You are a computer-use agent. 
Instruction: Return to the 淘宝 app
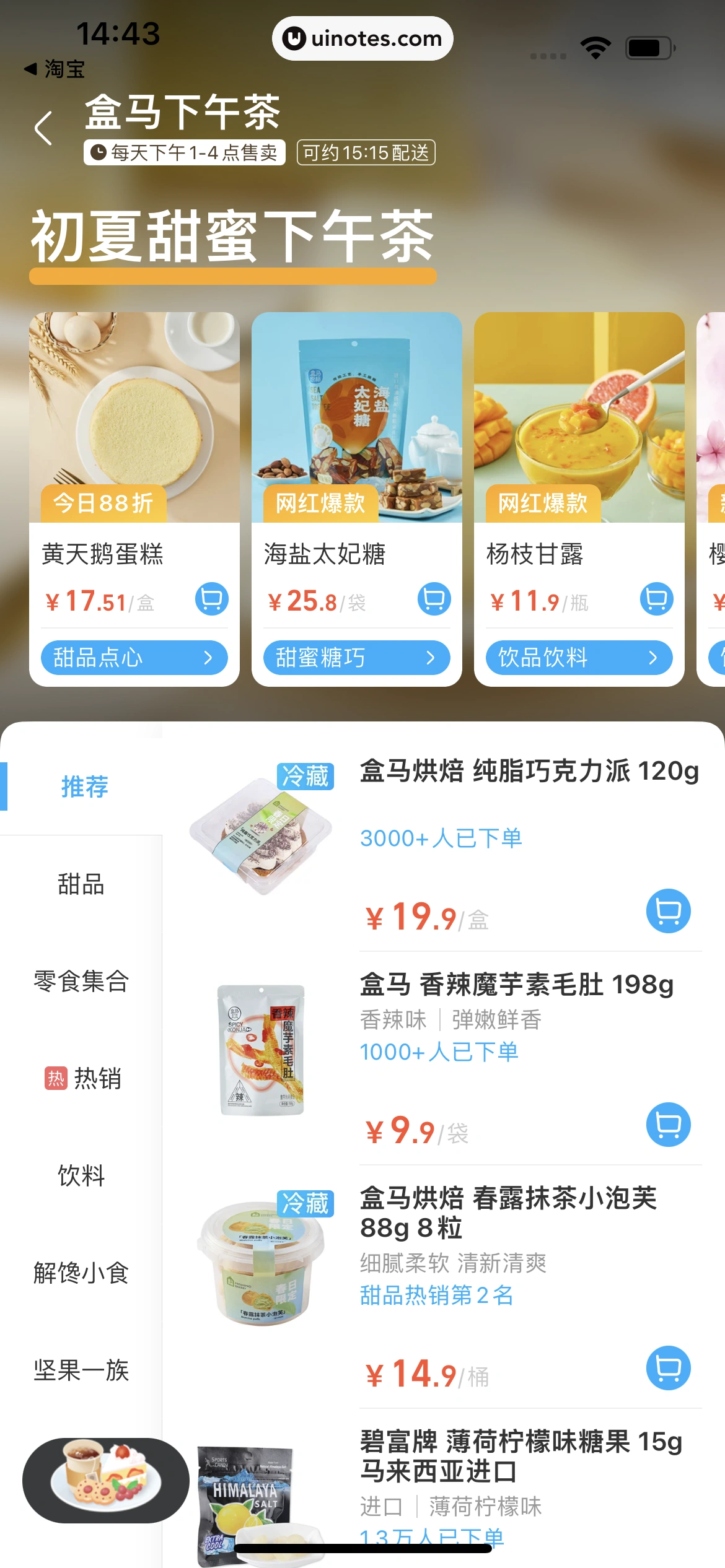pos(55,69)
